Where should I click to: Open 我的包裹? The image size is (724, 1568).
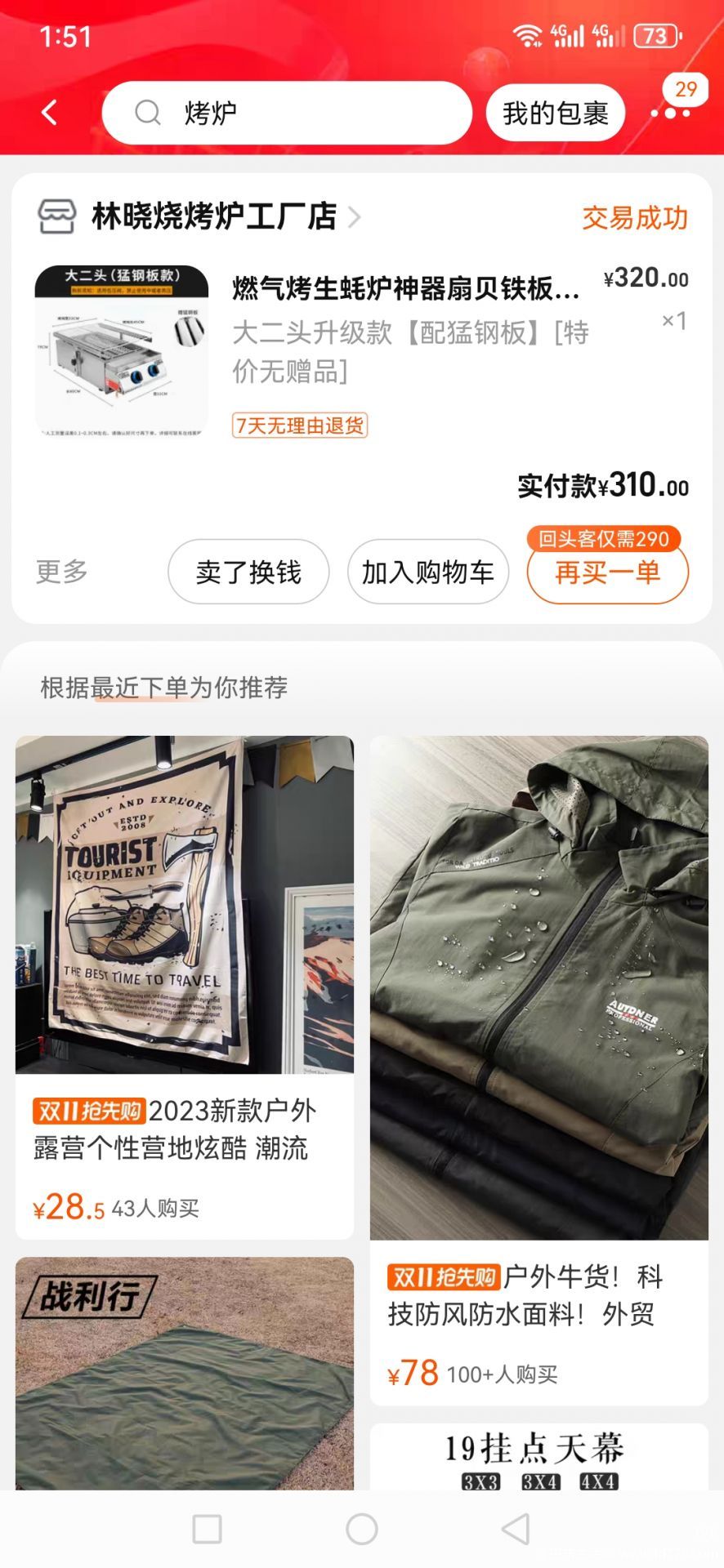click(556, 113)
